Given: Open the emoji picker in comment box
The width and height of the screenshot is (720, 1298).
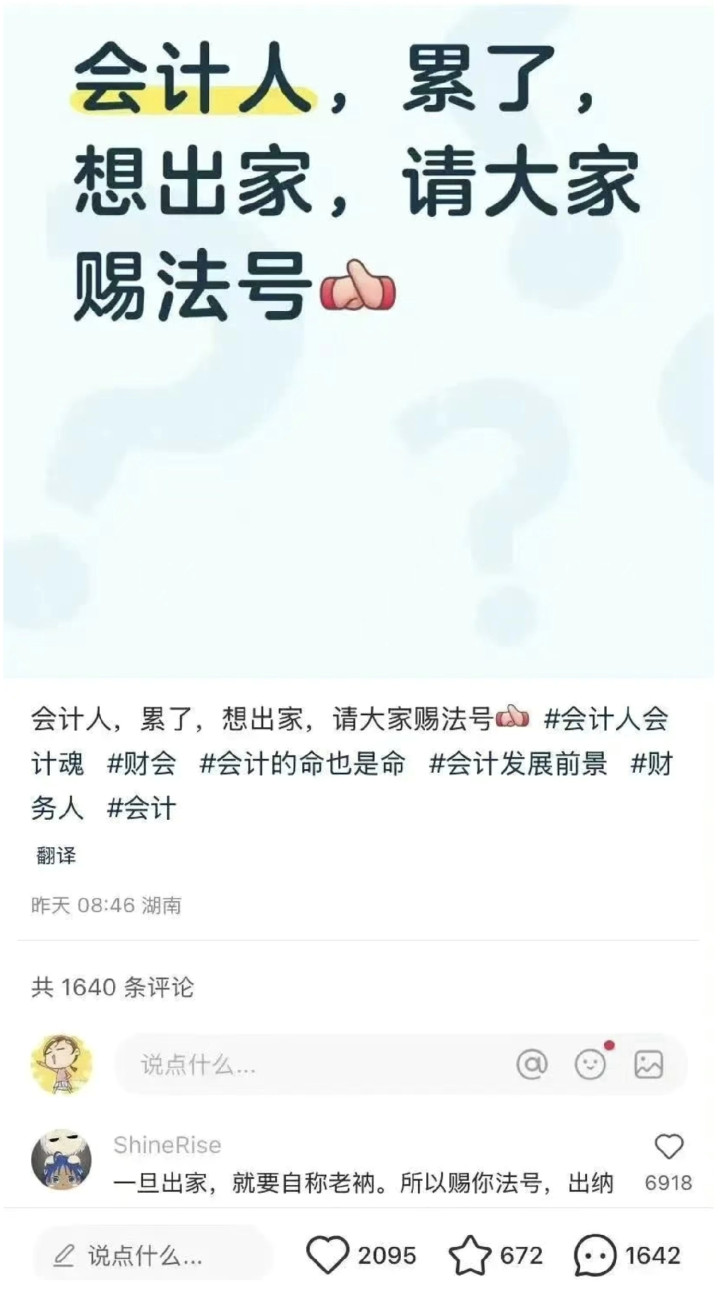Looking at the screenshot, I should (x=591, y=1064).
